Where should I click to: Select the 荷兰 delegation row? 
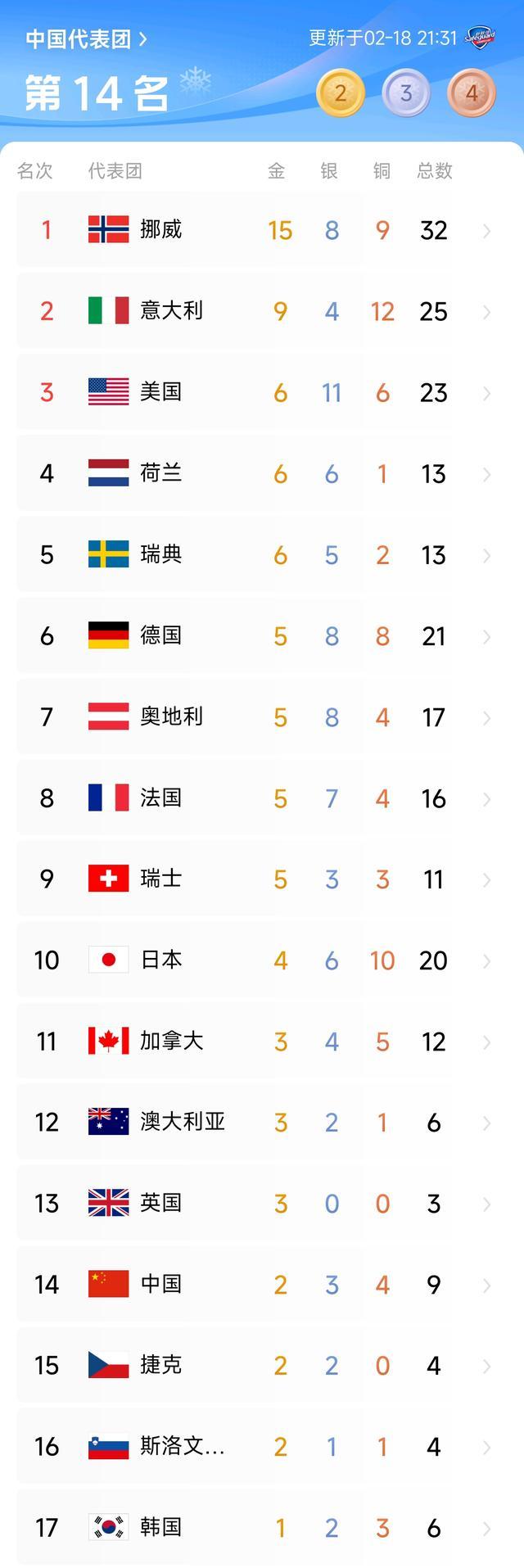[262, 473]
